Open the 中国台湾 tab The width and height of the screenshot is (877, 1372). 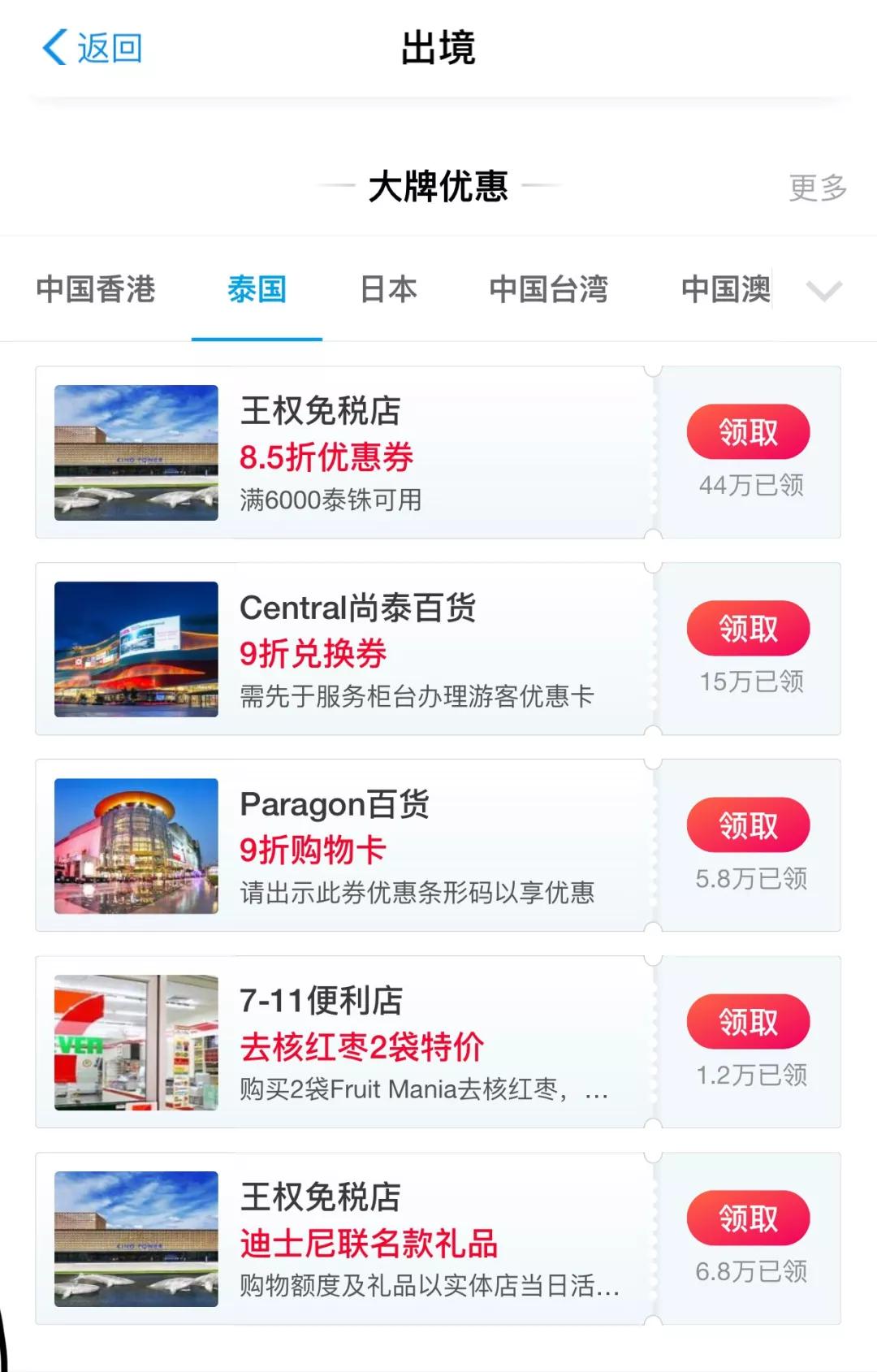(549, 290)
